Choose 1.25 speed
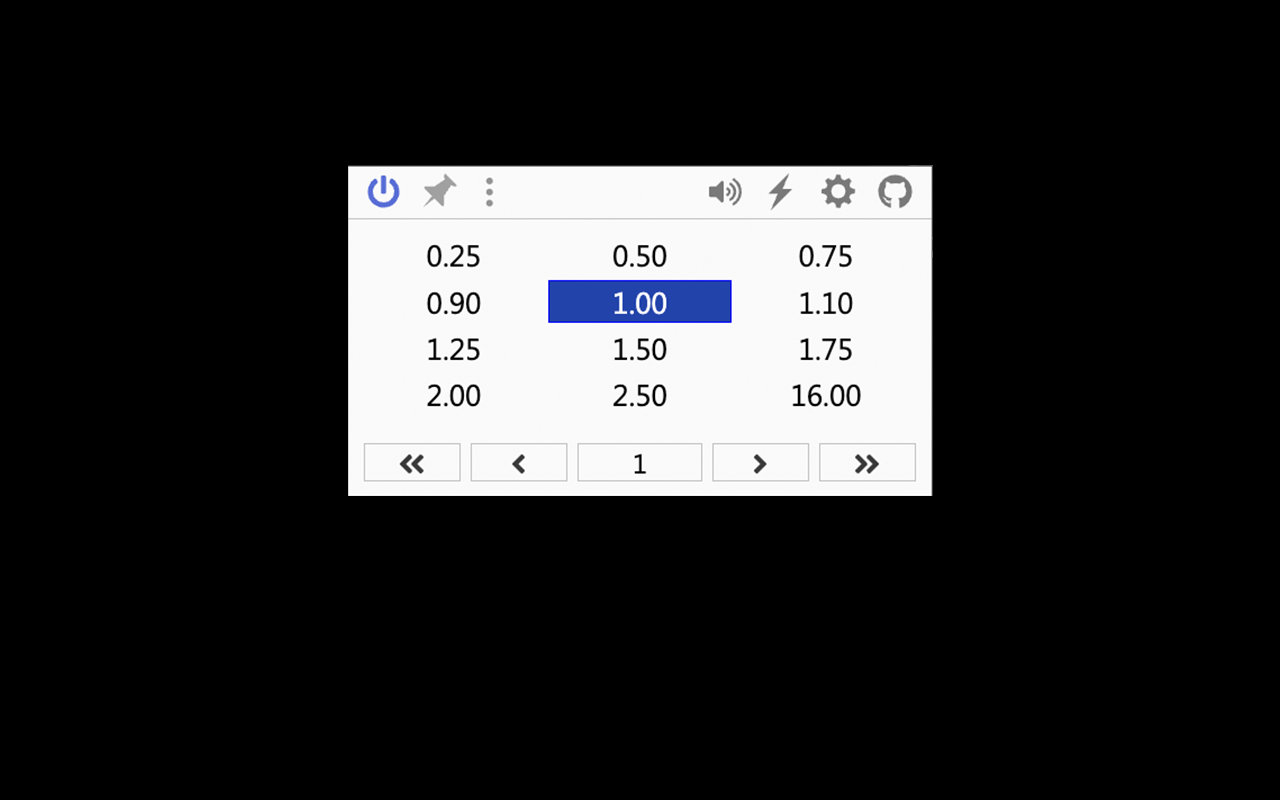Screen dimensions: 1280x800 click(453, 350)
